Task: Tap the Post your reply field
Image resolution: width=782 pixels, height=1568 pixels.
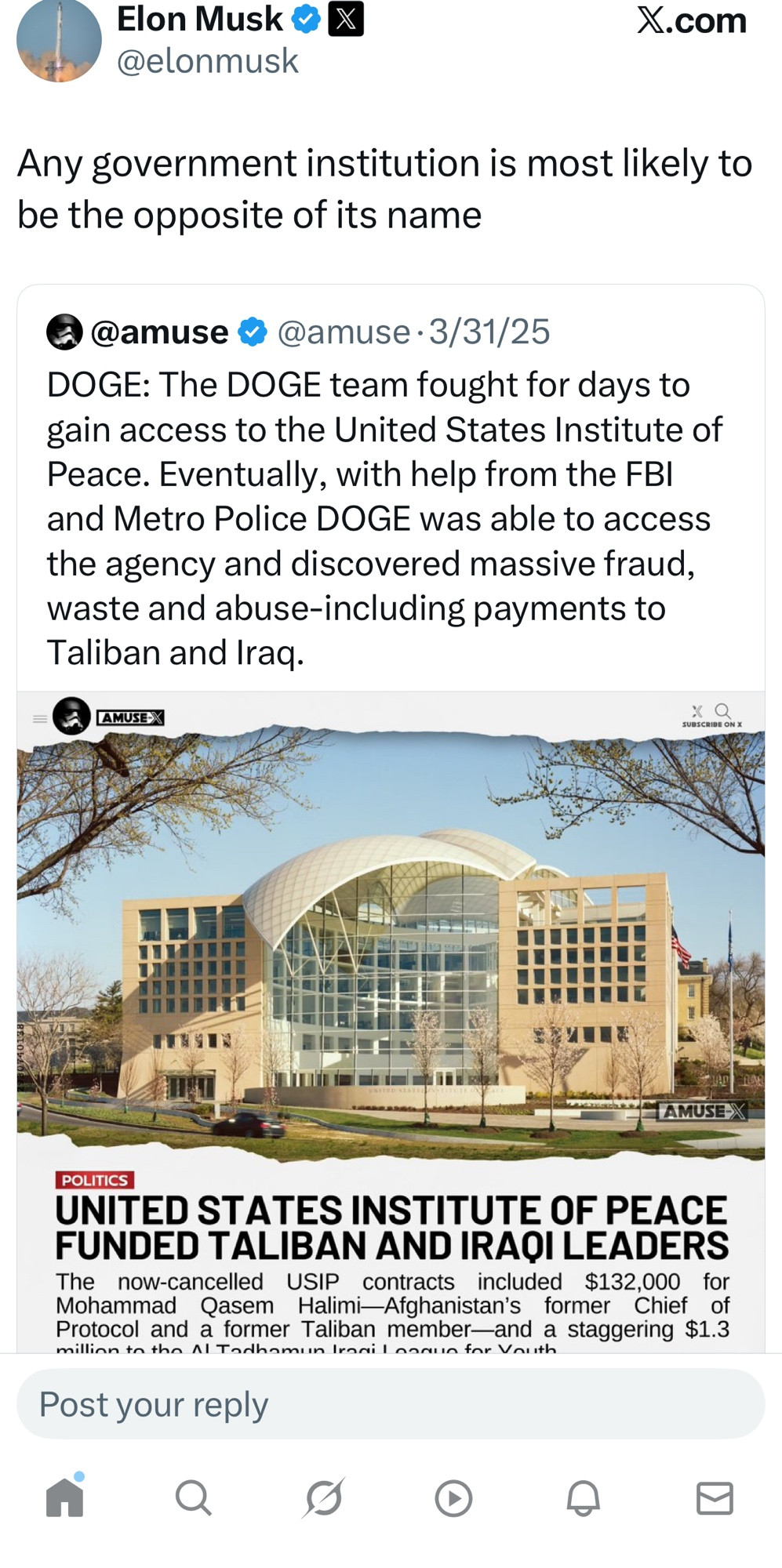Action: 391,1404
